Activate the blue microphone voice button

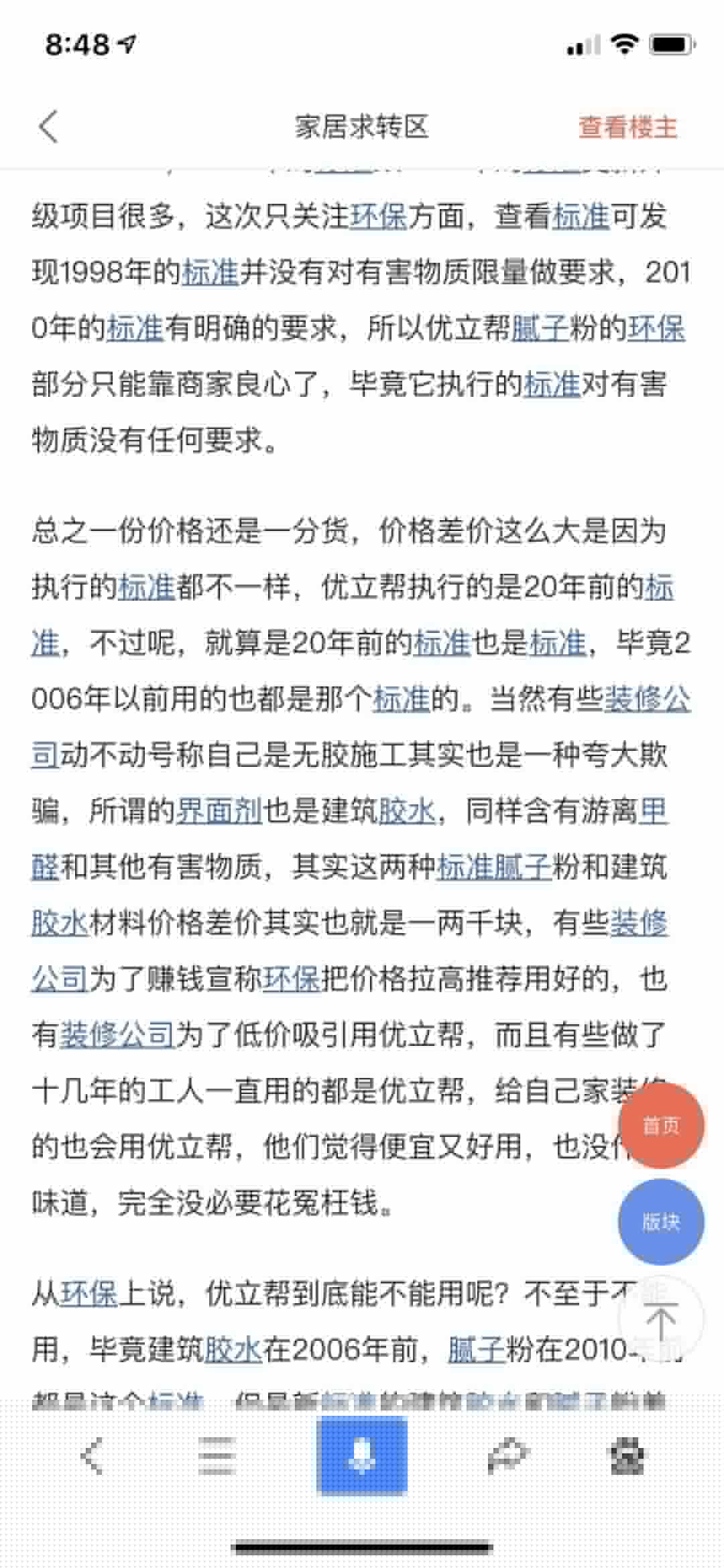[362, 1456]
